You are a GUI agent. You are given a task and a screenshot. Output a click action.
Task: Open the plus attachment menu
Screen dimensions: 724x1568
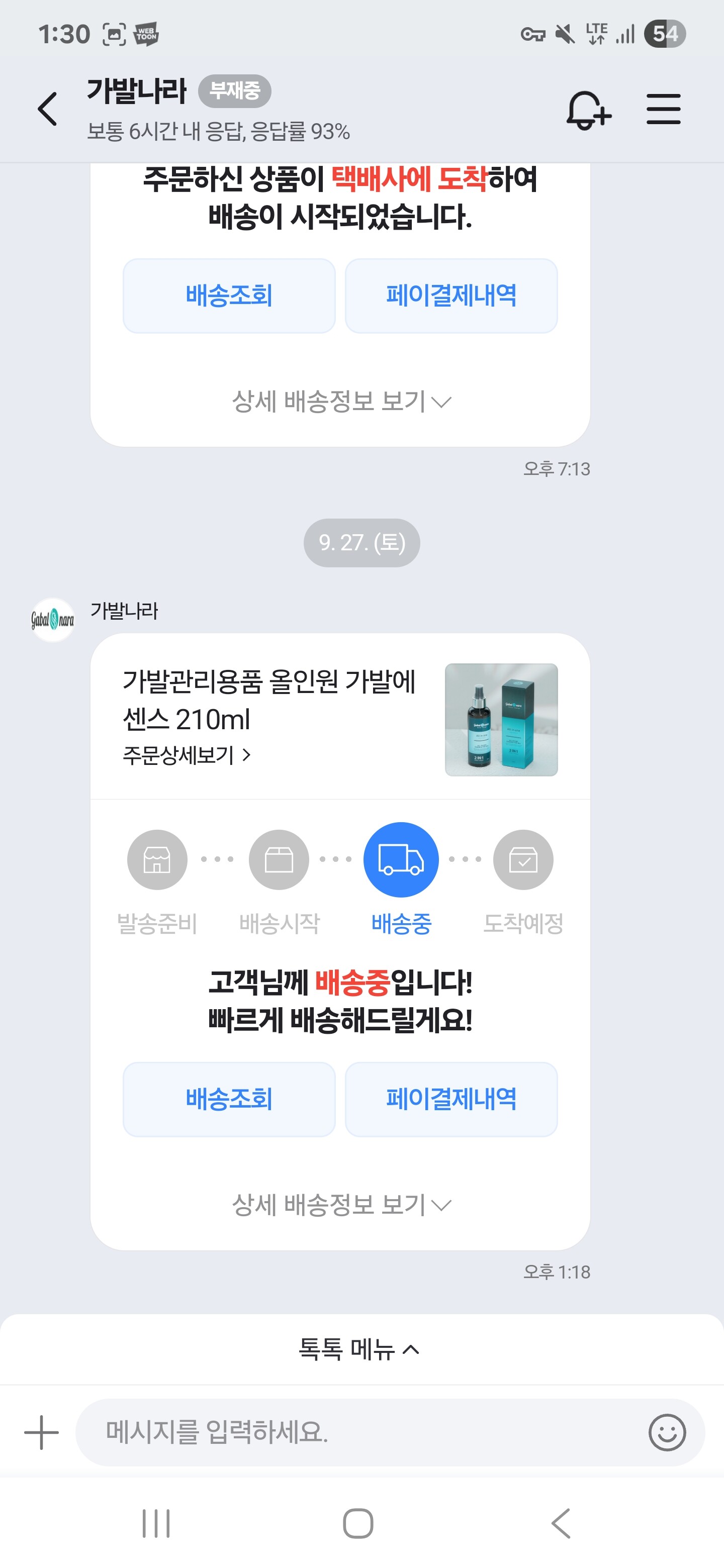pyautogui.click(x=41, y=1432)
